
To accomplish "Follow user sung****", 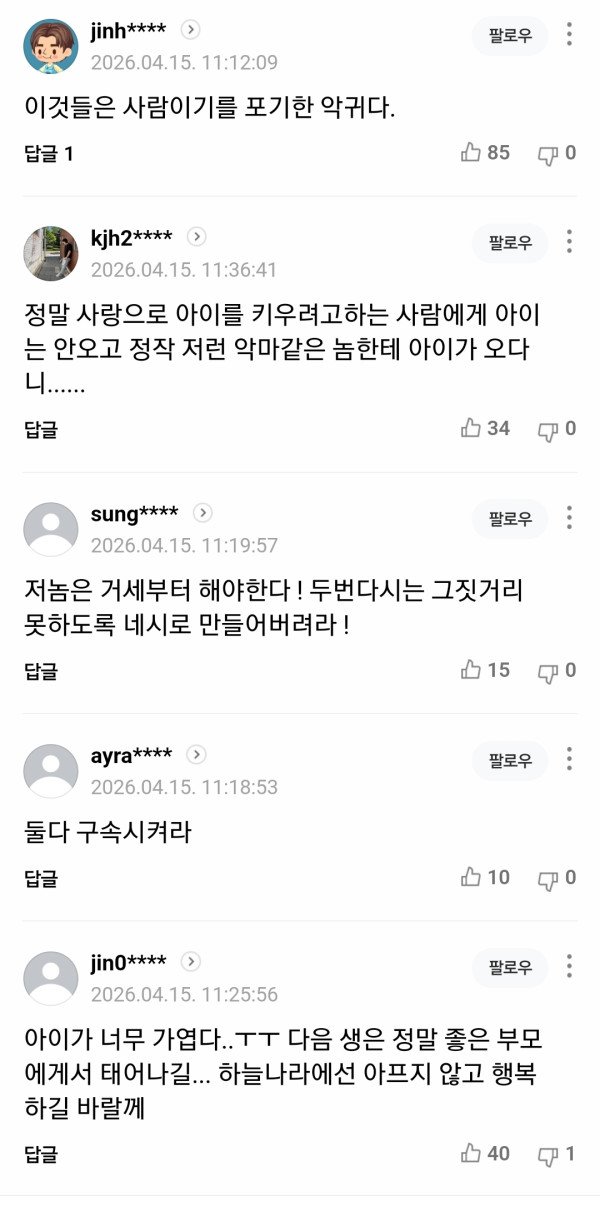I will tap(510, 519).
